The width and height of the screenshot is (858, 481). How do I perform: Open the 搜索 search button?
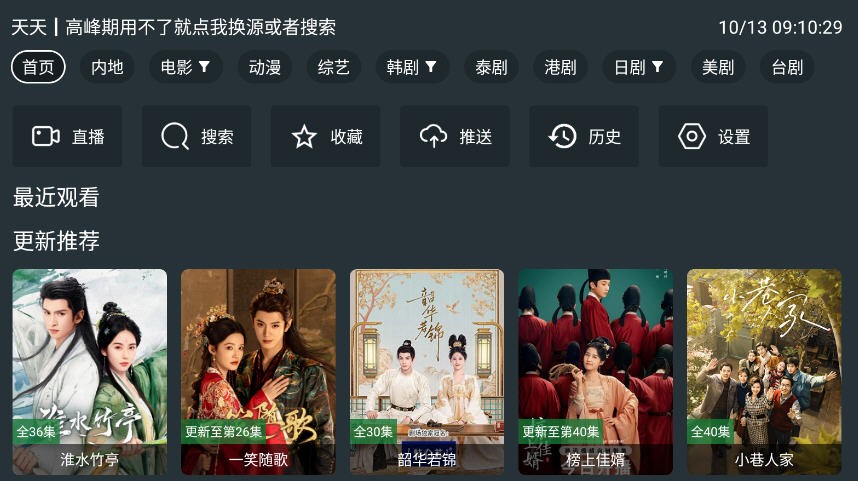coord(197,136)
